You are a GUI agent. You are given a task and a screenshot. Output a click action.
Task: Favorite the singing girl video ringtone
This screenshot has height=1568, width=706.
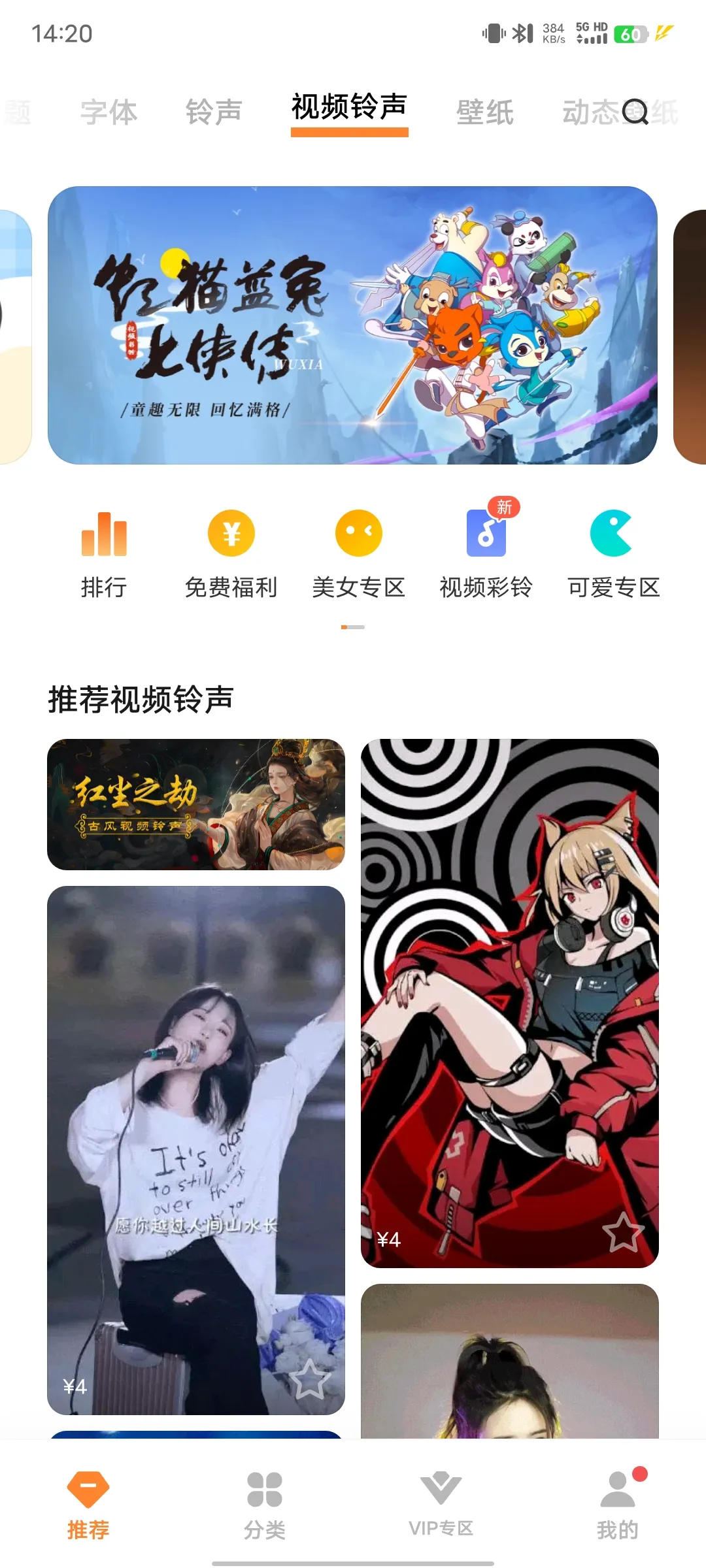309,1379
